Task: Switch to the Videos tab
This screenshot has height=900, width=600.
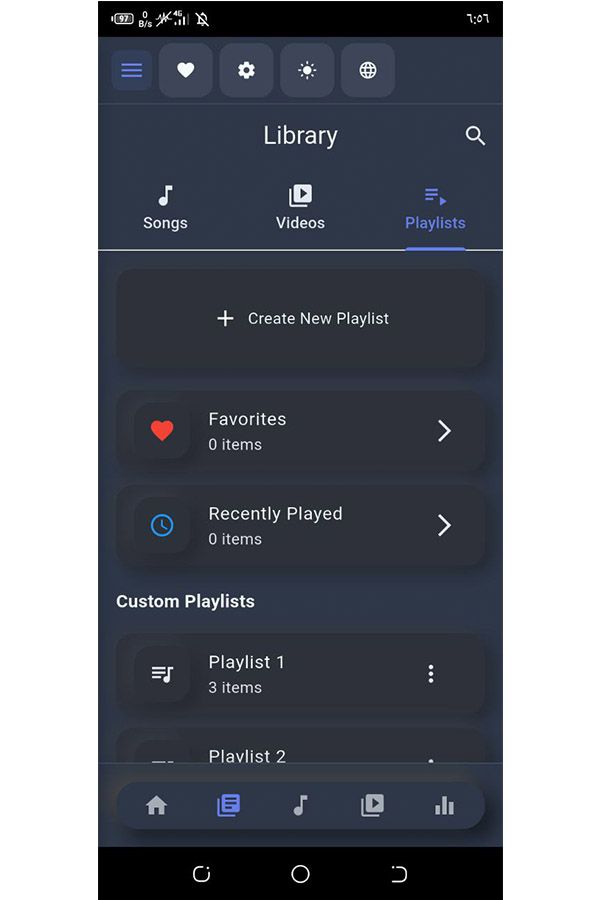Action: click(x=300, y=208)
